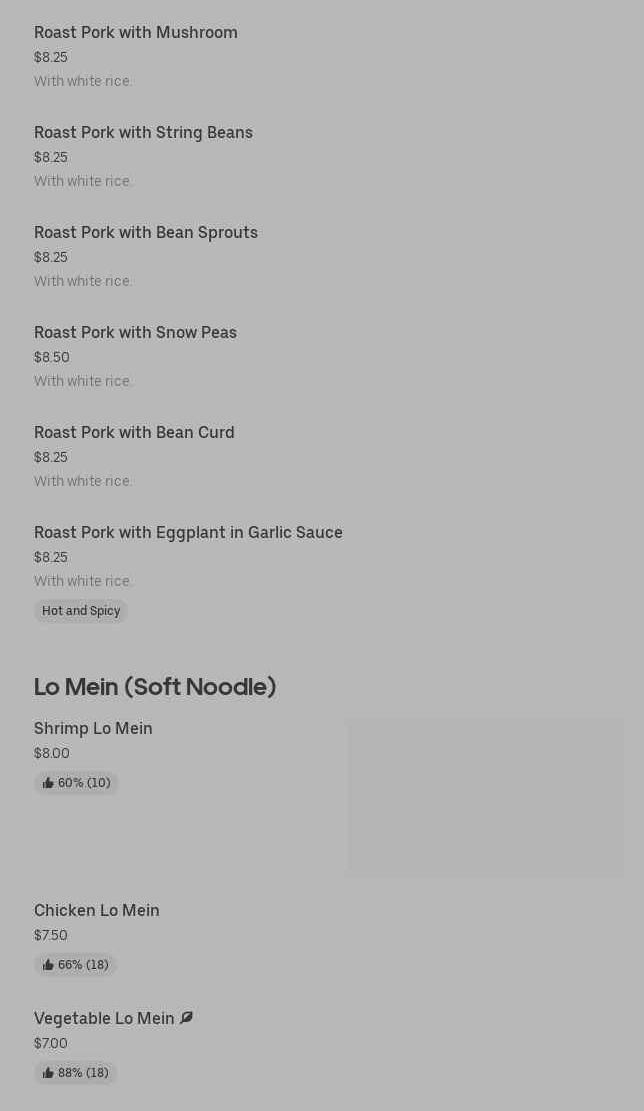The image size is (644, 1111).
Task: Open Roast Pork with Mushroom item
Action: tap(136, 33)
